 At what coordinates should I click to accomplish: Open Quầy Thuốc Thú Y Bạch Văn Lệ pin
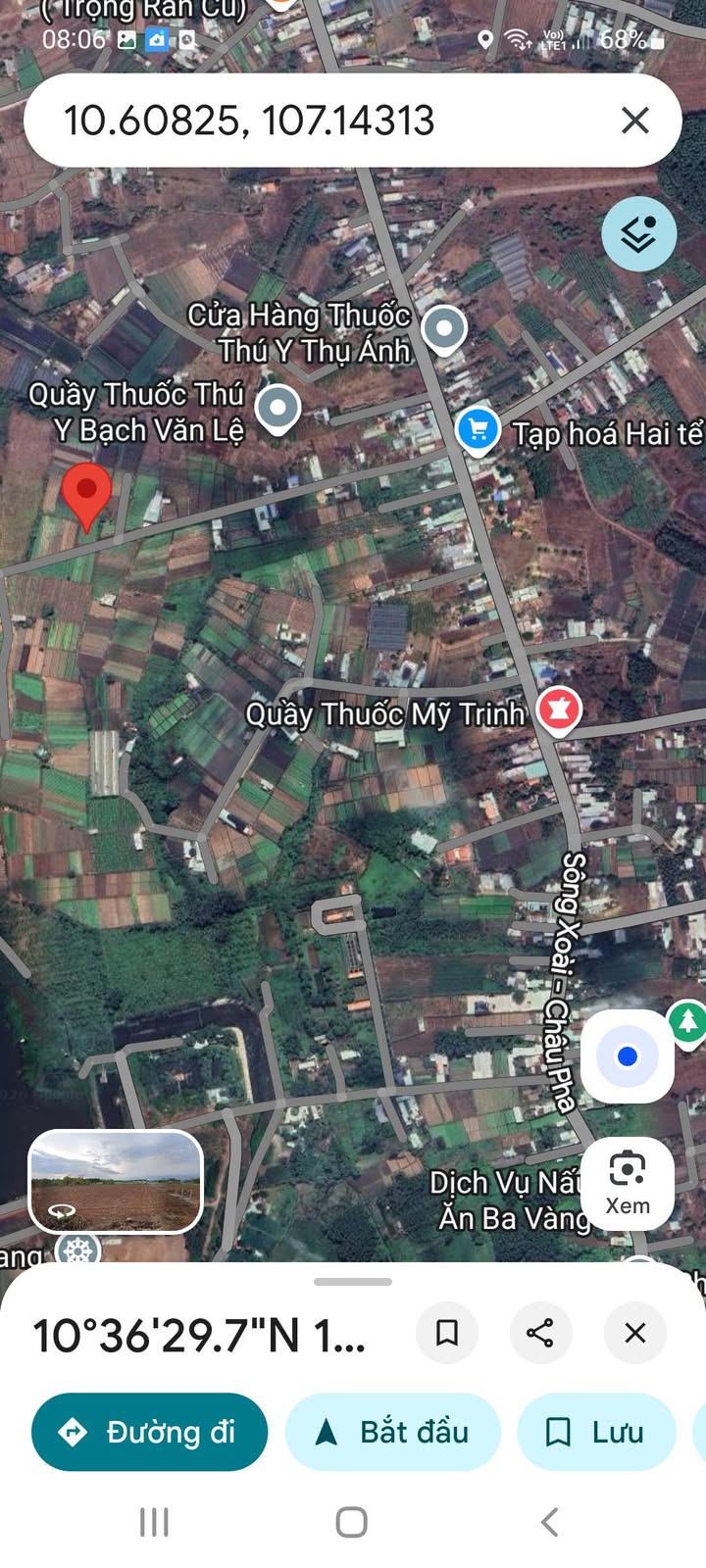pyautogui.click(x=278, y=408)
